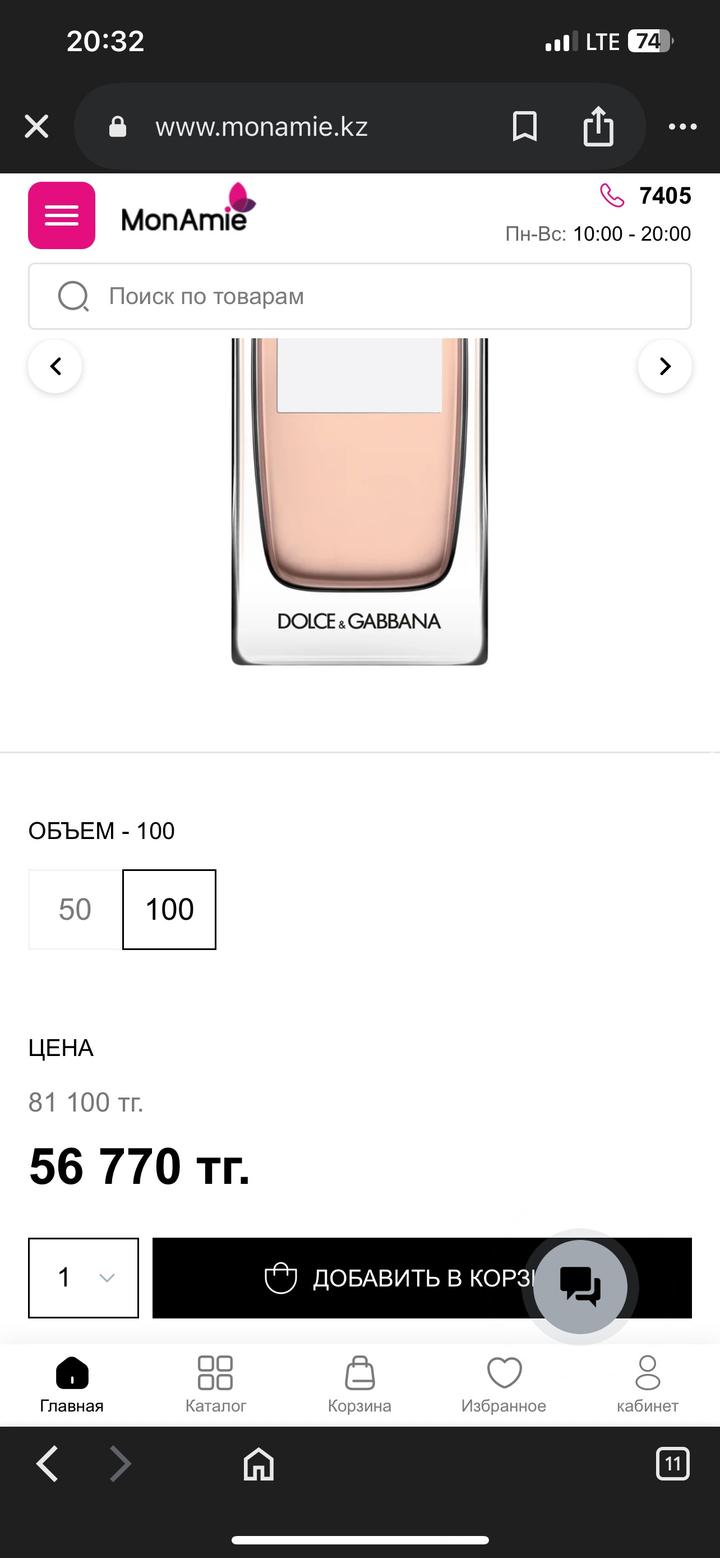
Task: Select the 100 volume option
Action: coord(169,909)
